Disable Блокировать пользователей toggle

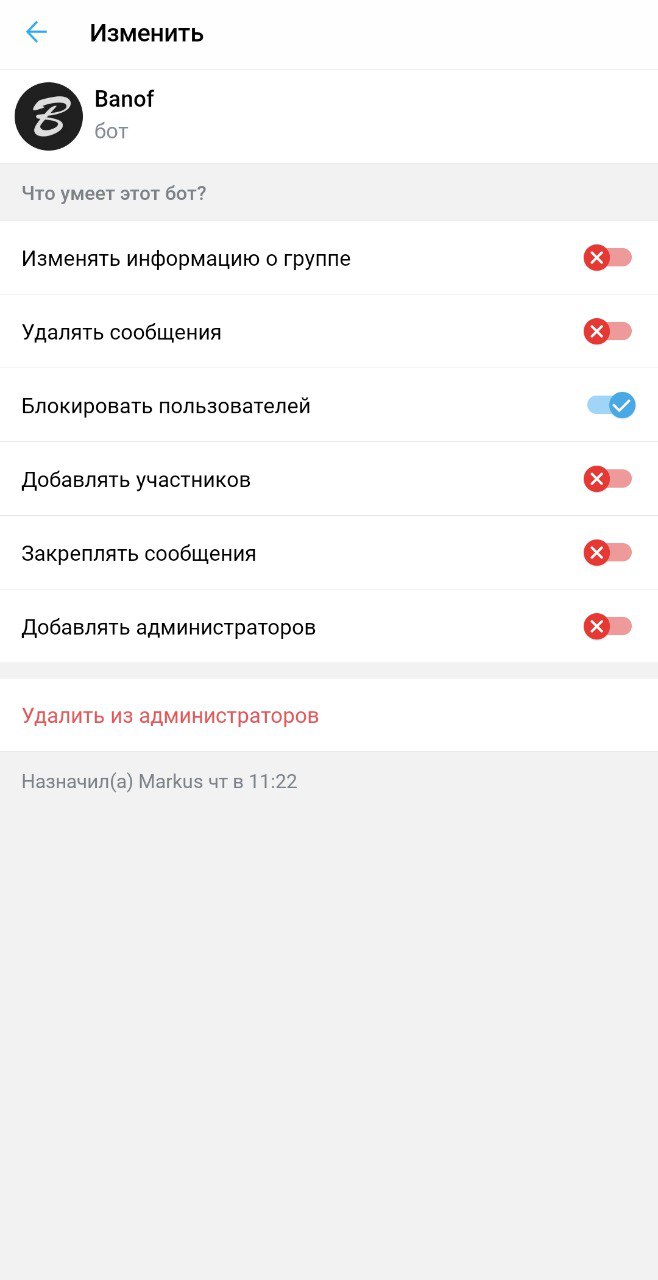tap(611, 405)
